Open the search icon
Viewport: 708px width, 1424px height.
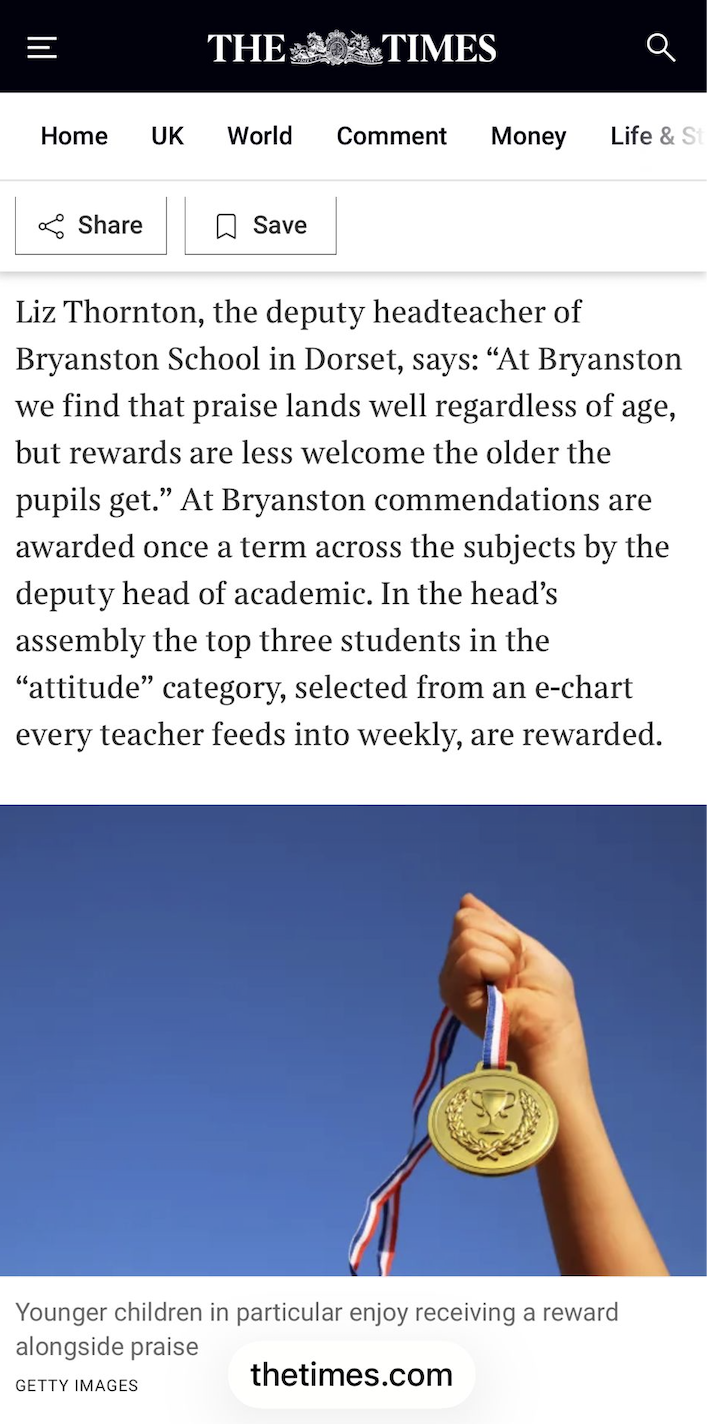coord(661,47)
